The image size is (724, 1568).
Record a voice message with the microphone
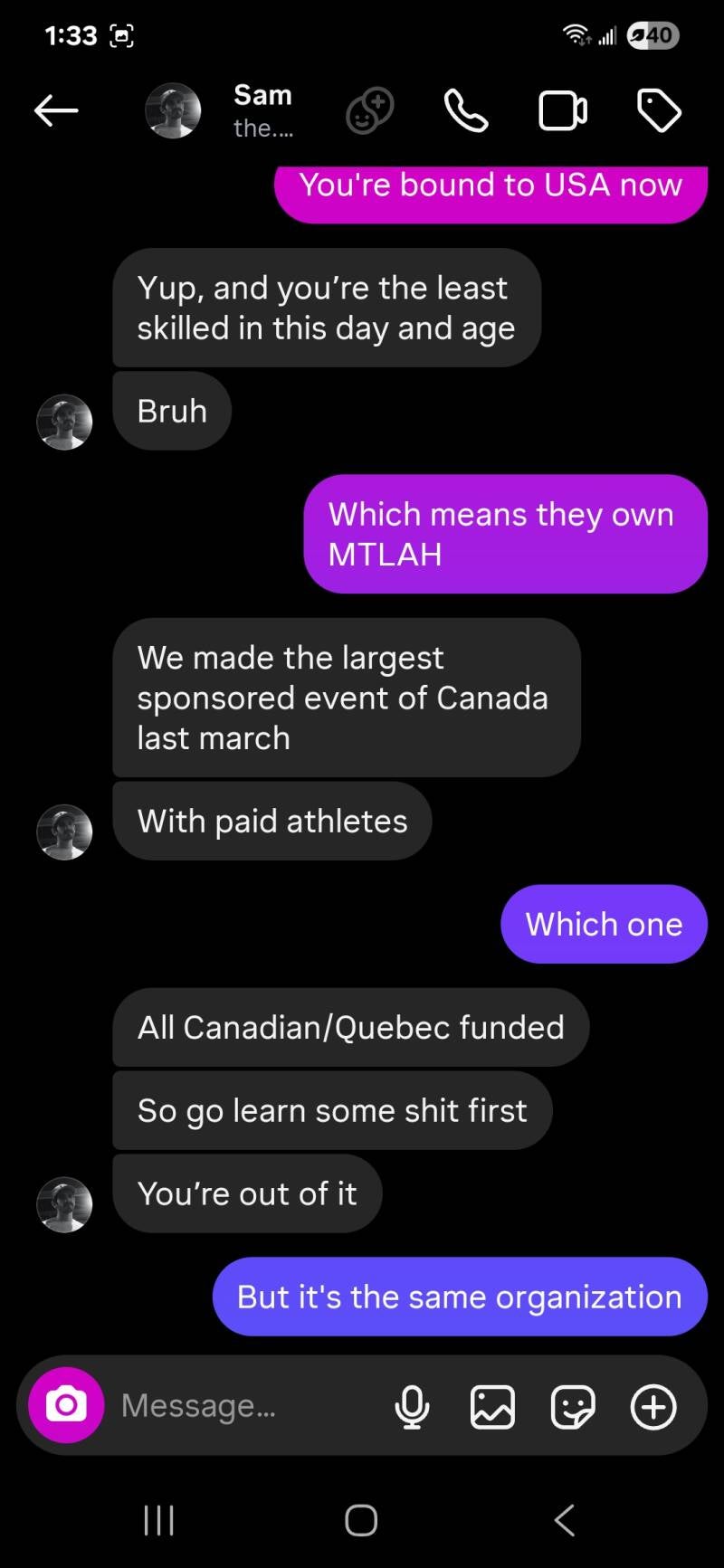click(412, 1407)
